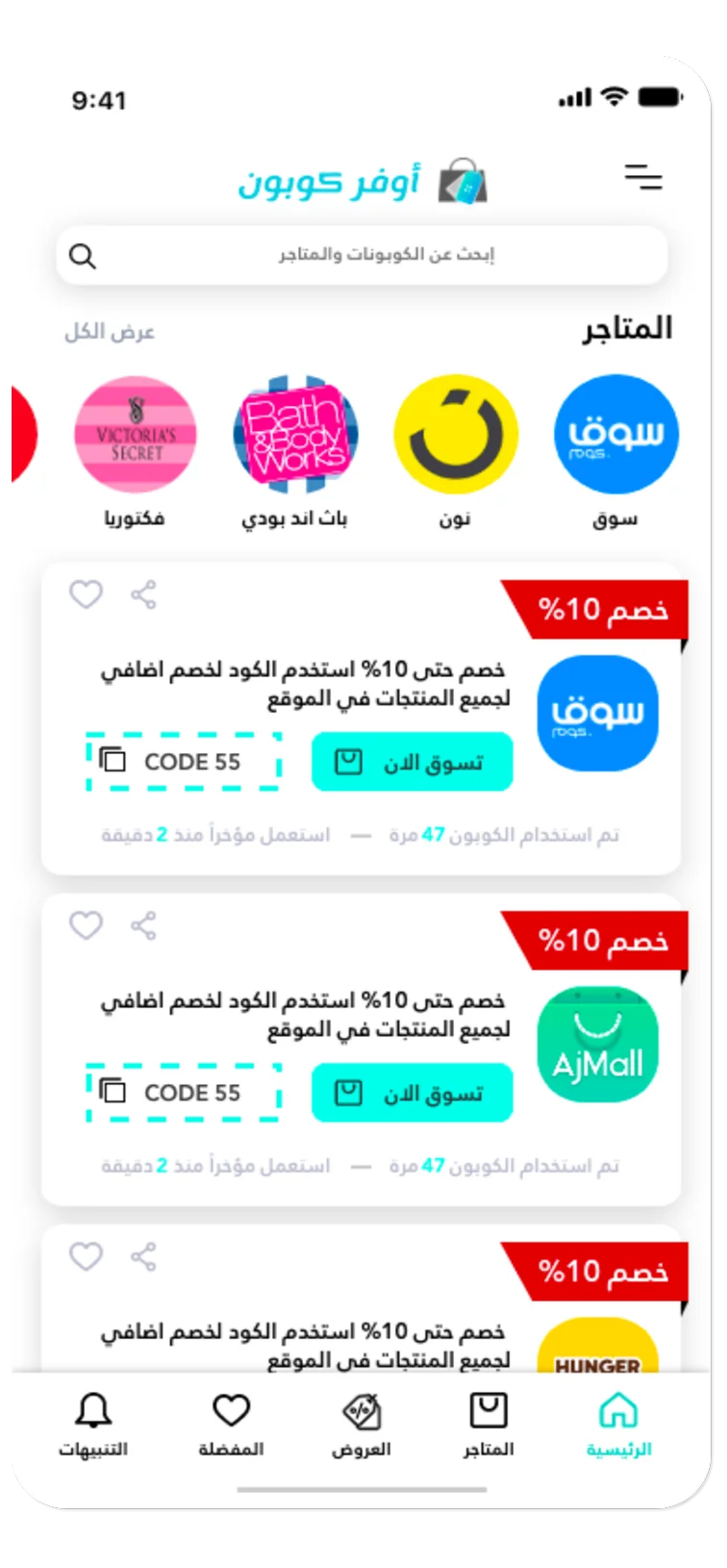This screenshot has height=1568, width=727.
Task: Tap 'تسوق الان' on the Souq coupon
Action: tap(412, 763)
